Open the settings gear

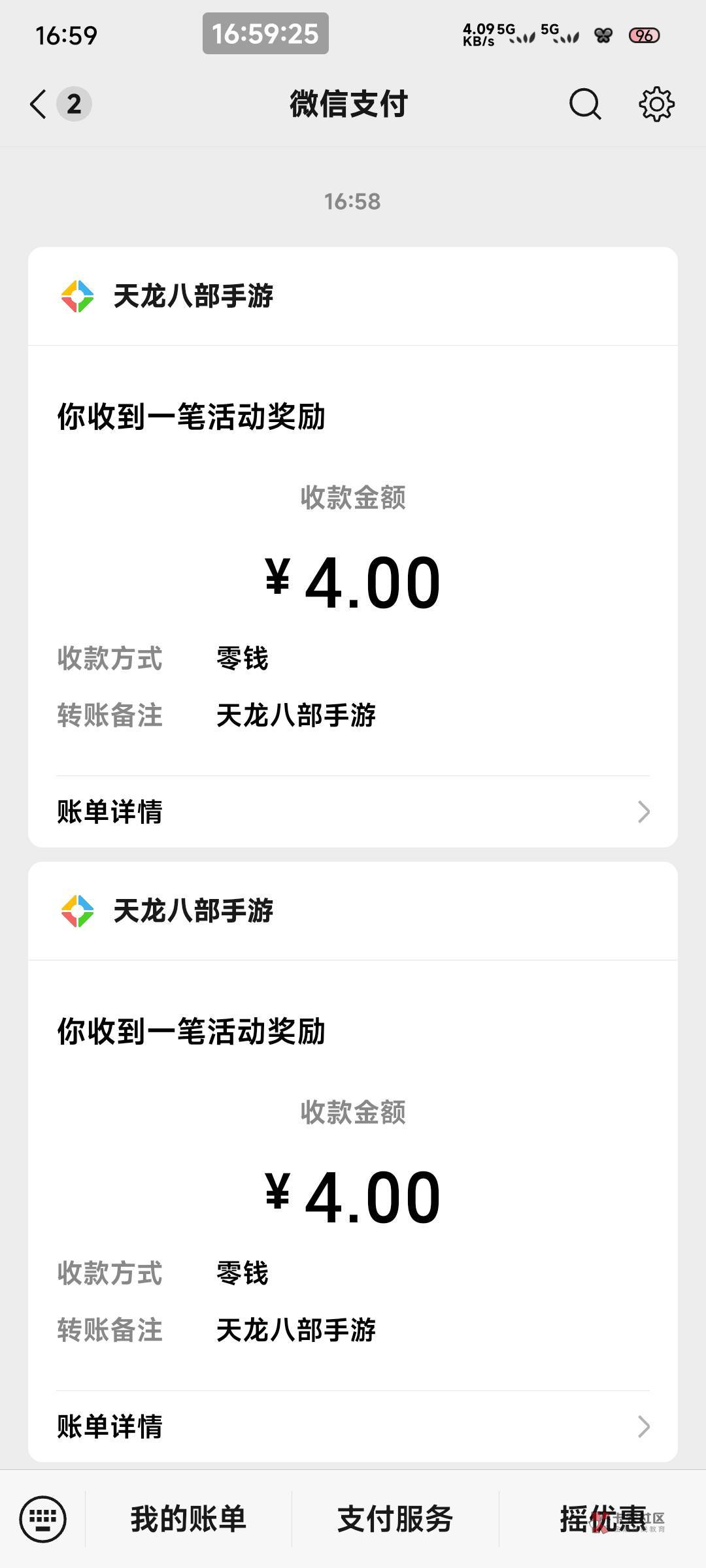click(x=656, y=104)
